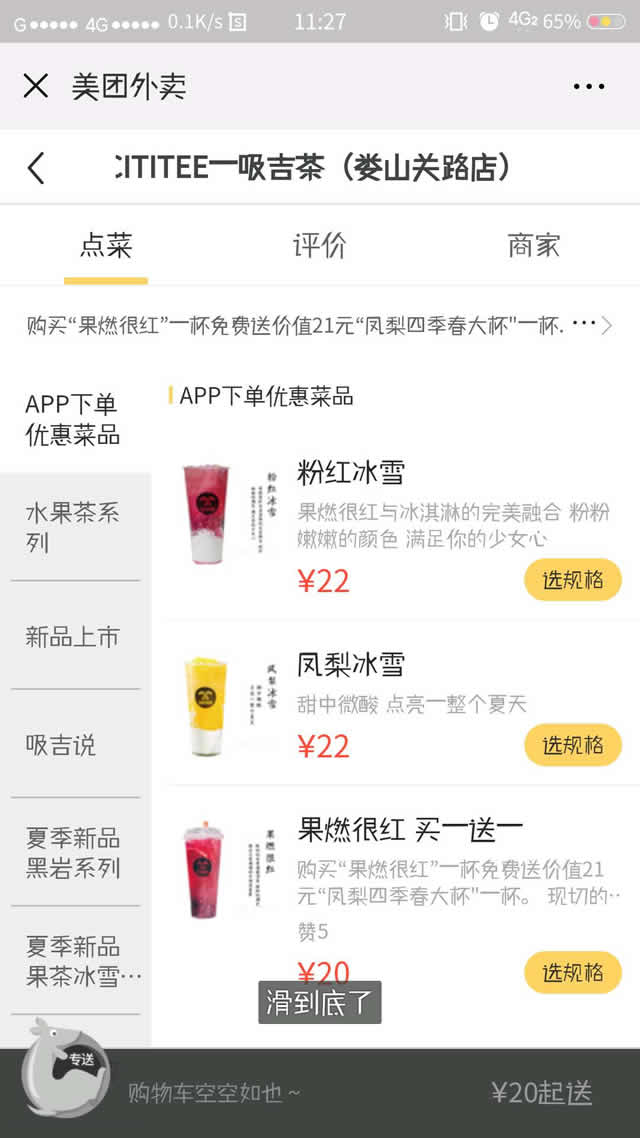Open the 水果茶系列 category
This screenshot has height=1138, width=640.
point(73,528)
